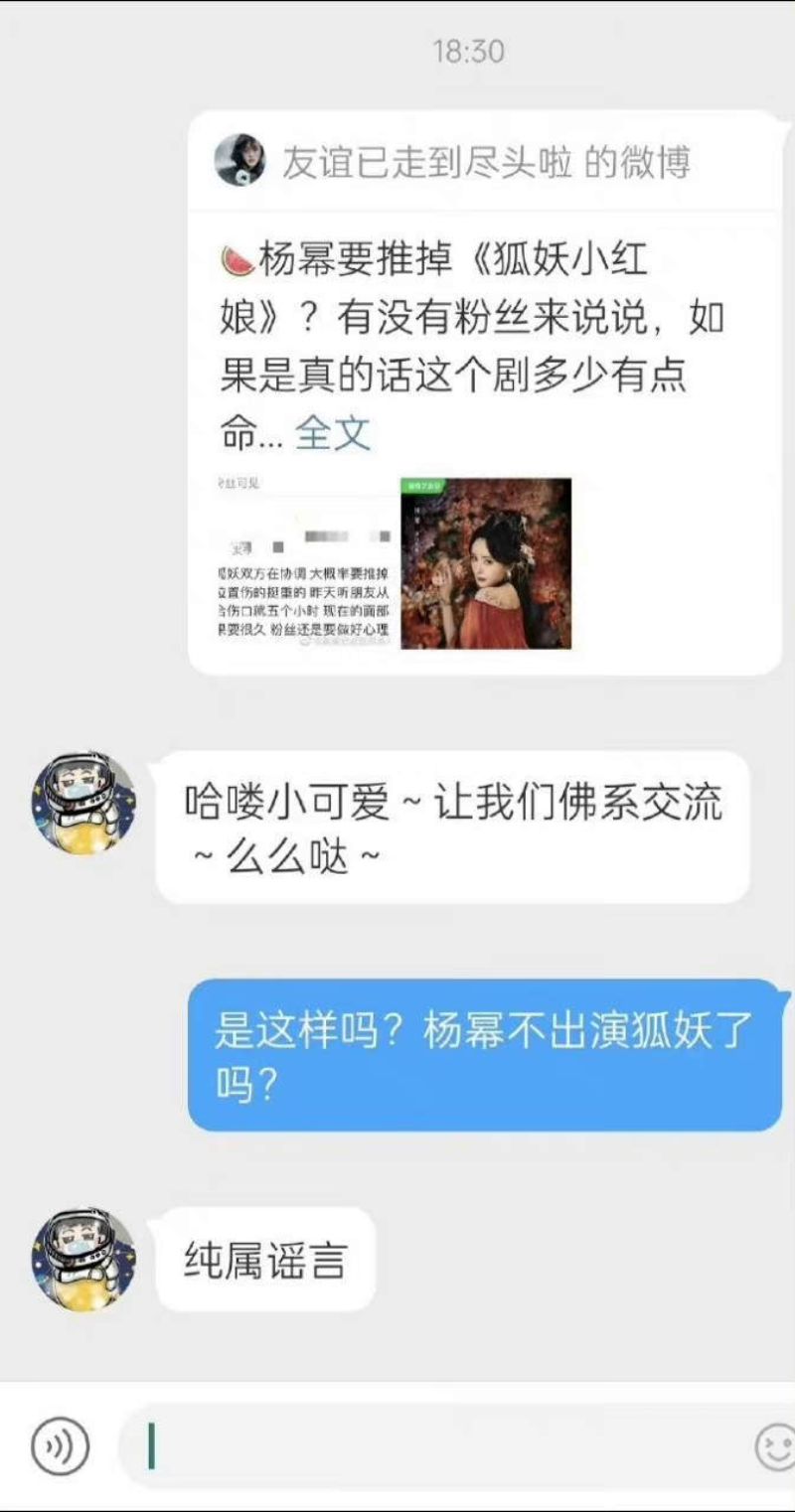Tap the 全文 link to read full post

click(x=333, y=433)
